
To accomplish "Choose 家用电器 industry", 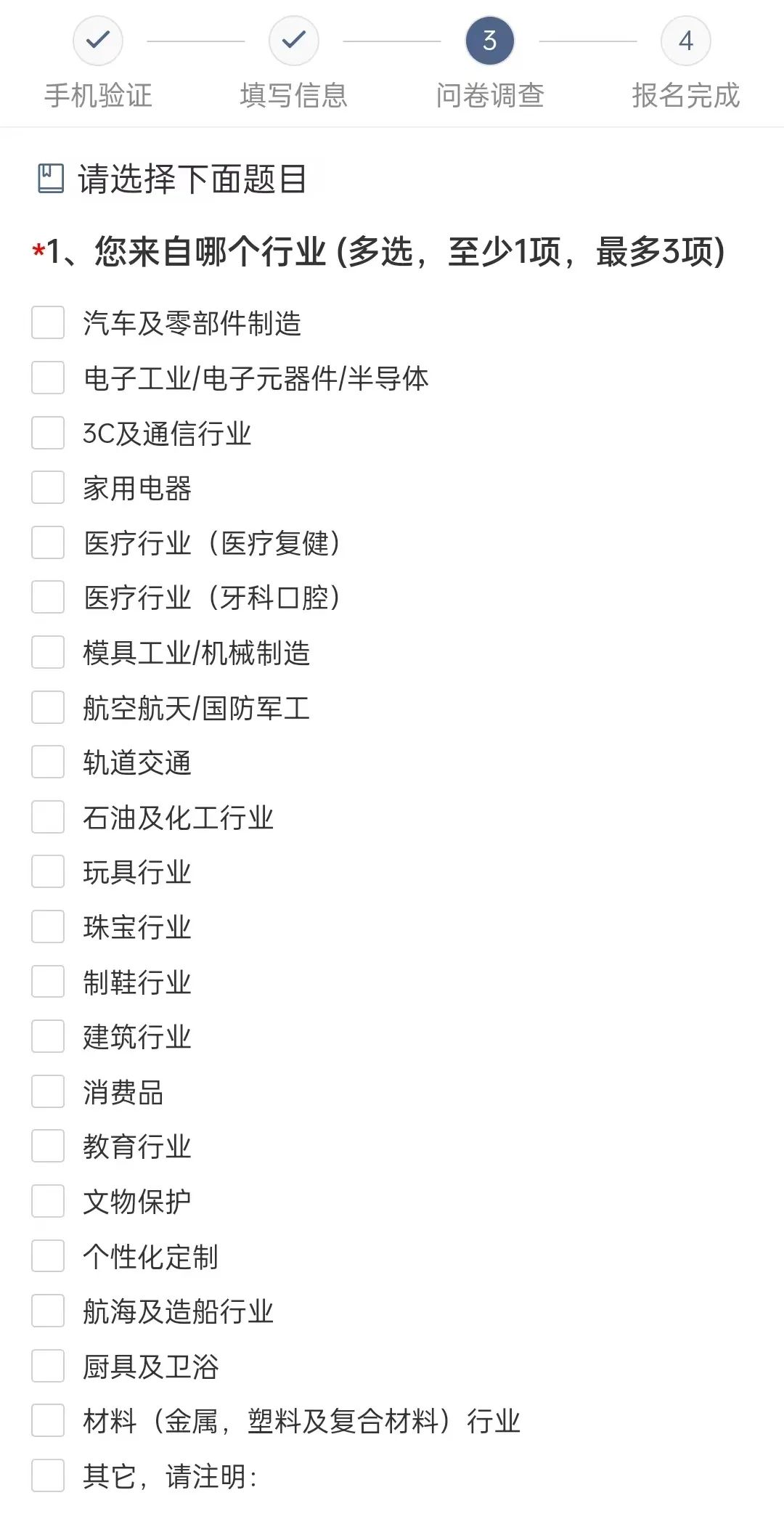I will 48,488.
